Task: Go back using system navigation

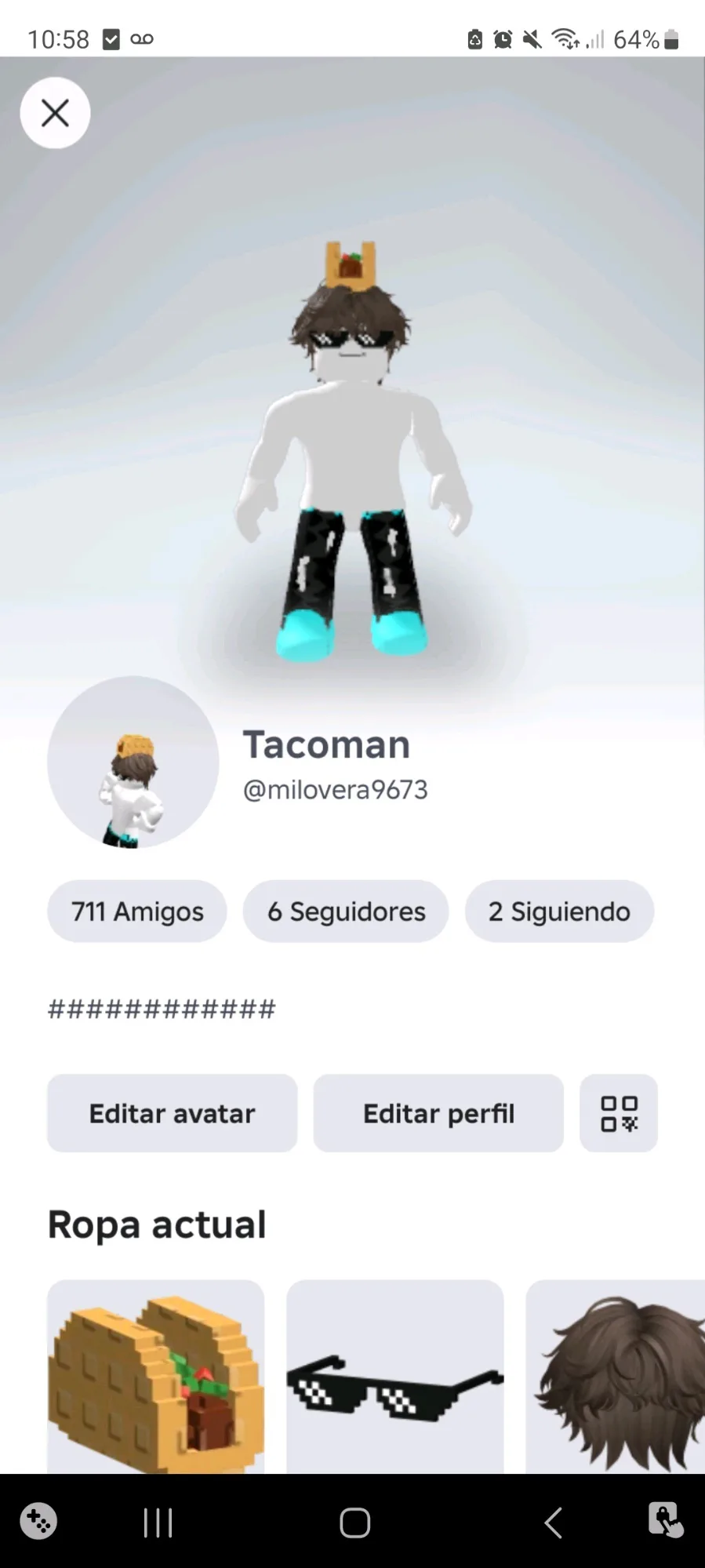Action: (x=552, y=1523)
